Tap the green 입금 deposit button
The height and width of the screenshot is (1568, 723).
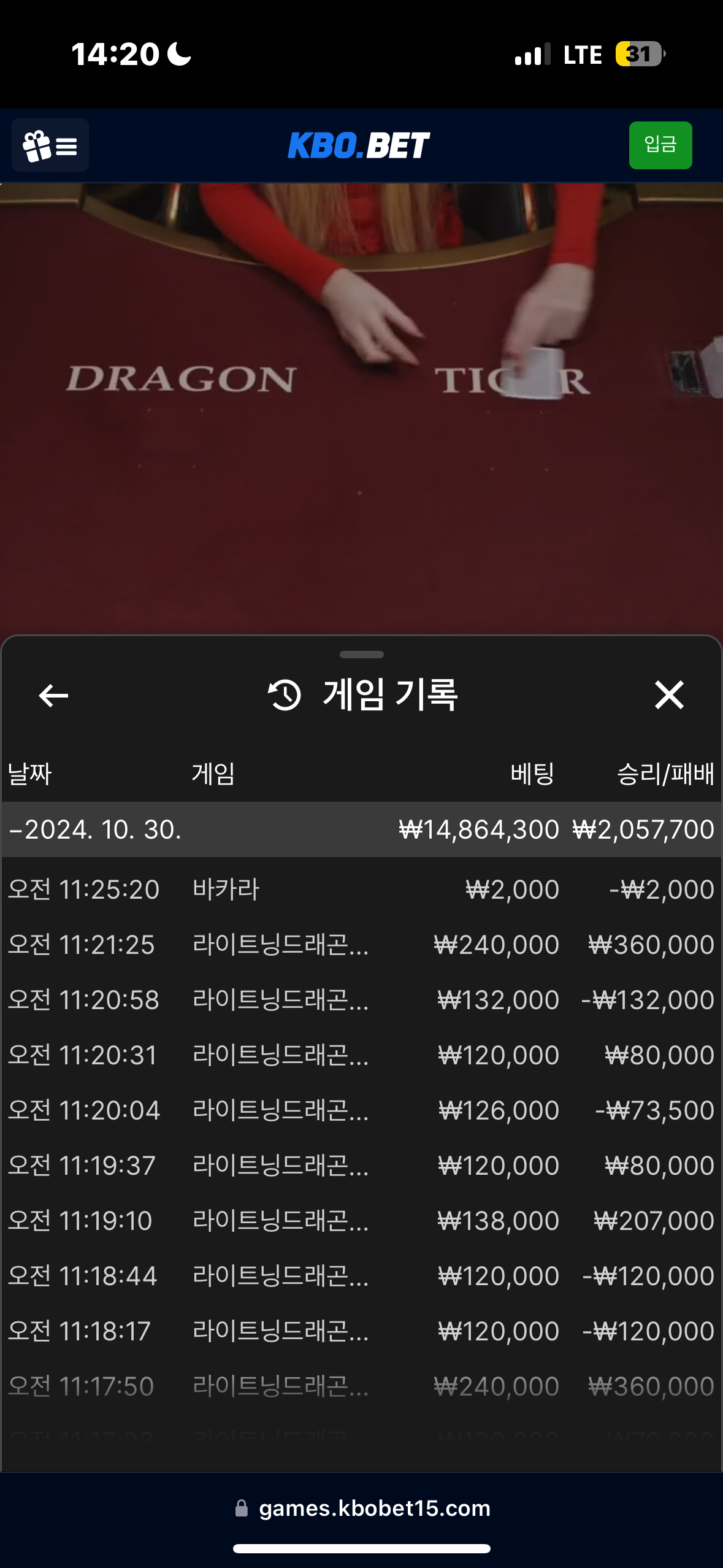click(x=660, y=145)
